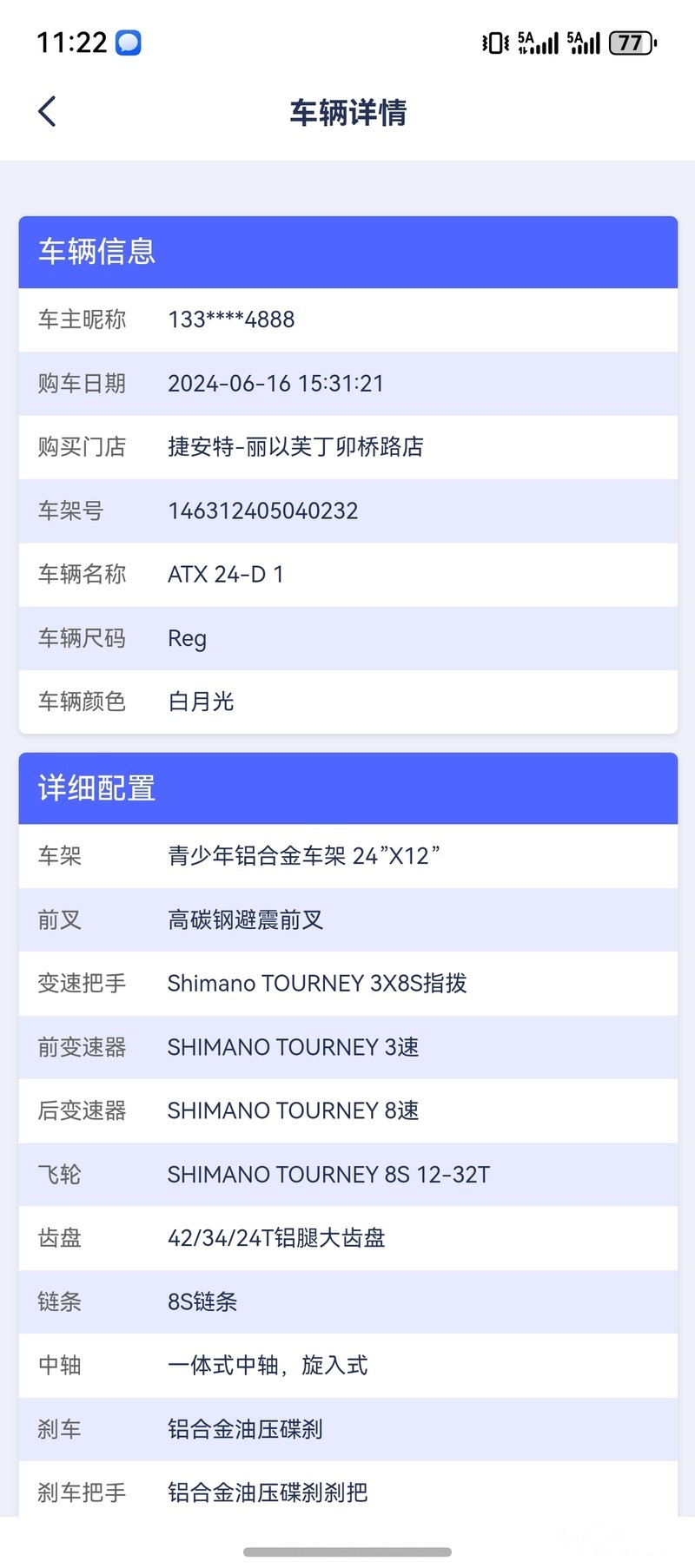This screenshot has width=695, height=1568.
Task: Go back from vehicle details page
Action: 48,111
